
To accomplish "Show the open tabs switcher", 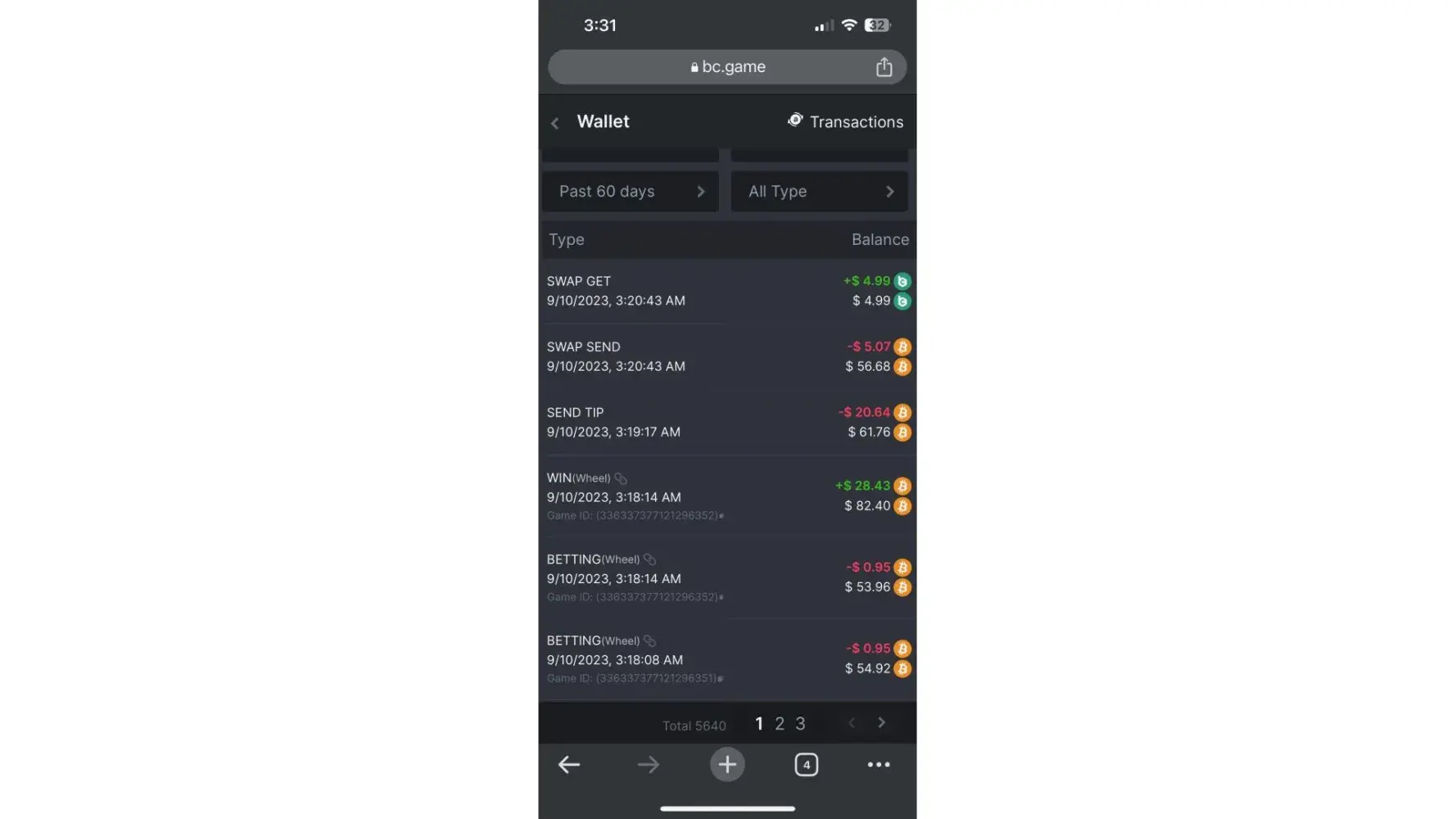I will point(806,765).
